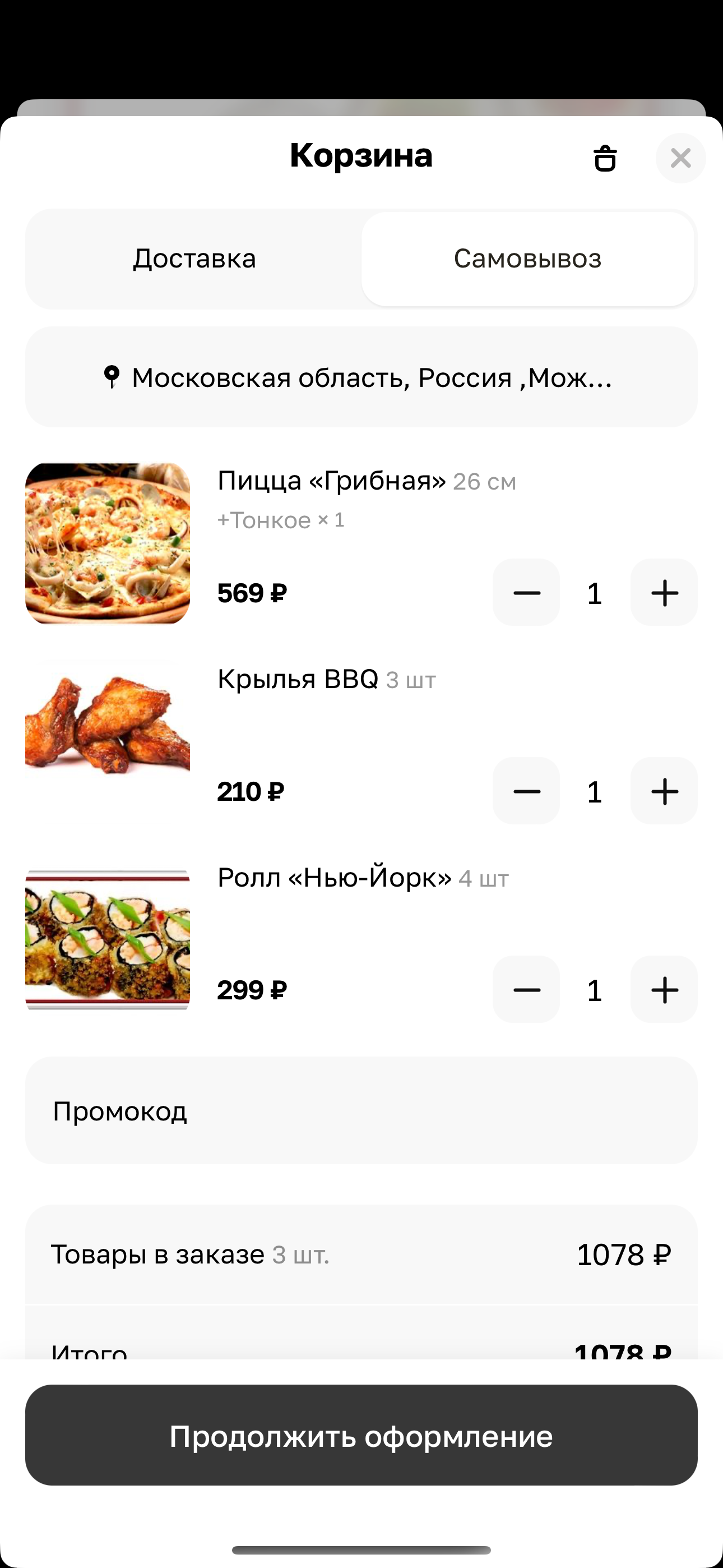Open the Крылья BBQ photo
Viewport: 723px width, 1568px height.
108,725
